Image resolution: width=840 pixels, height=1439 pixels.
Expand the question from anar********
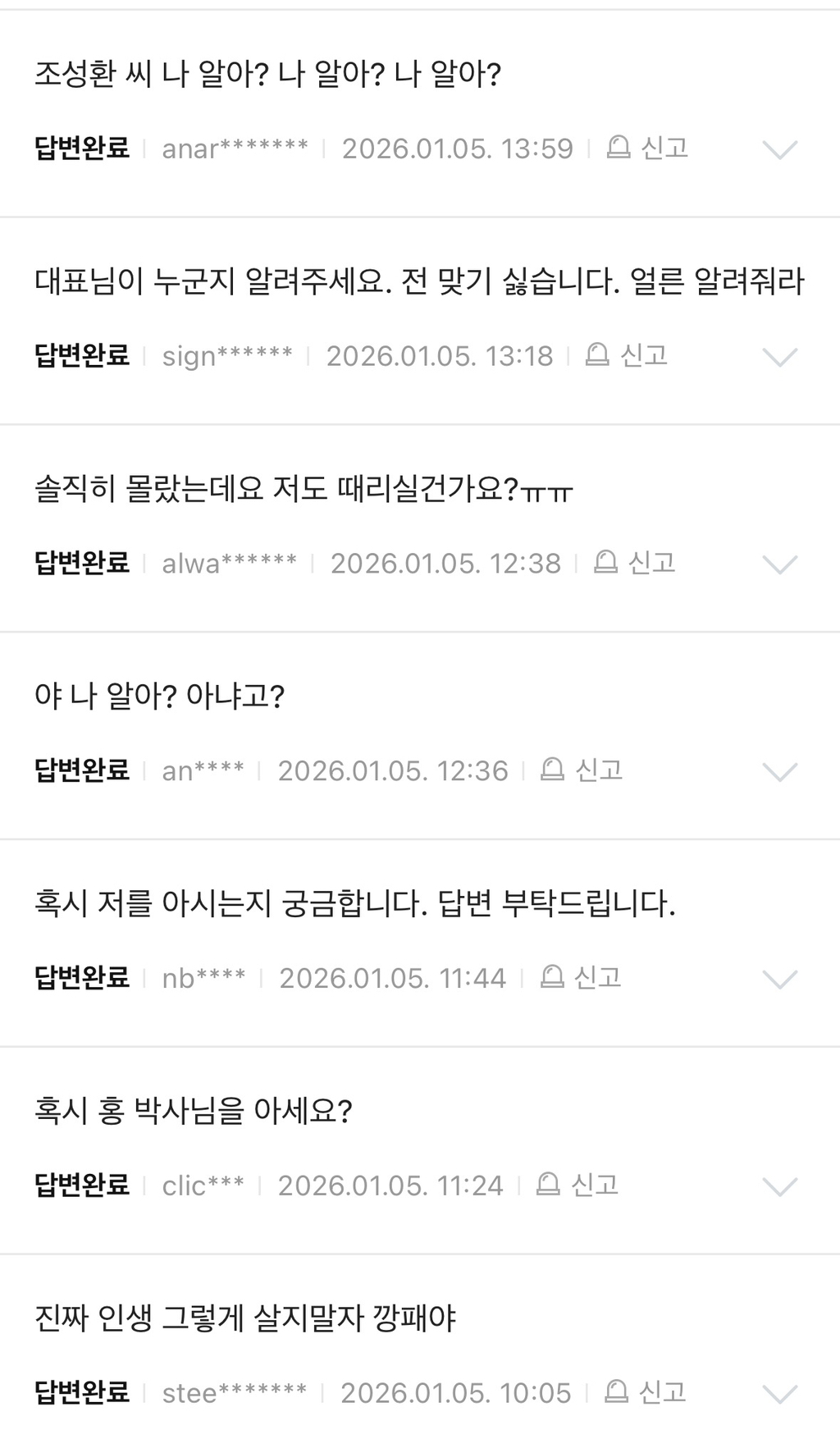tap(779, 149)
